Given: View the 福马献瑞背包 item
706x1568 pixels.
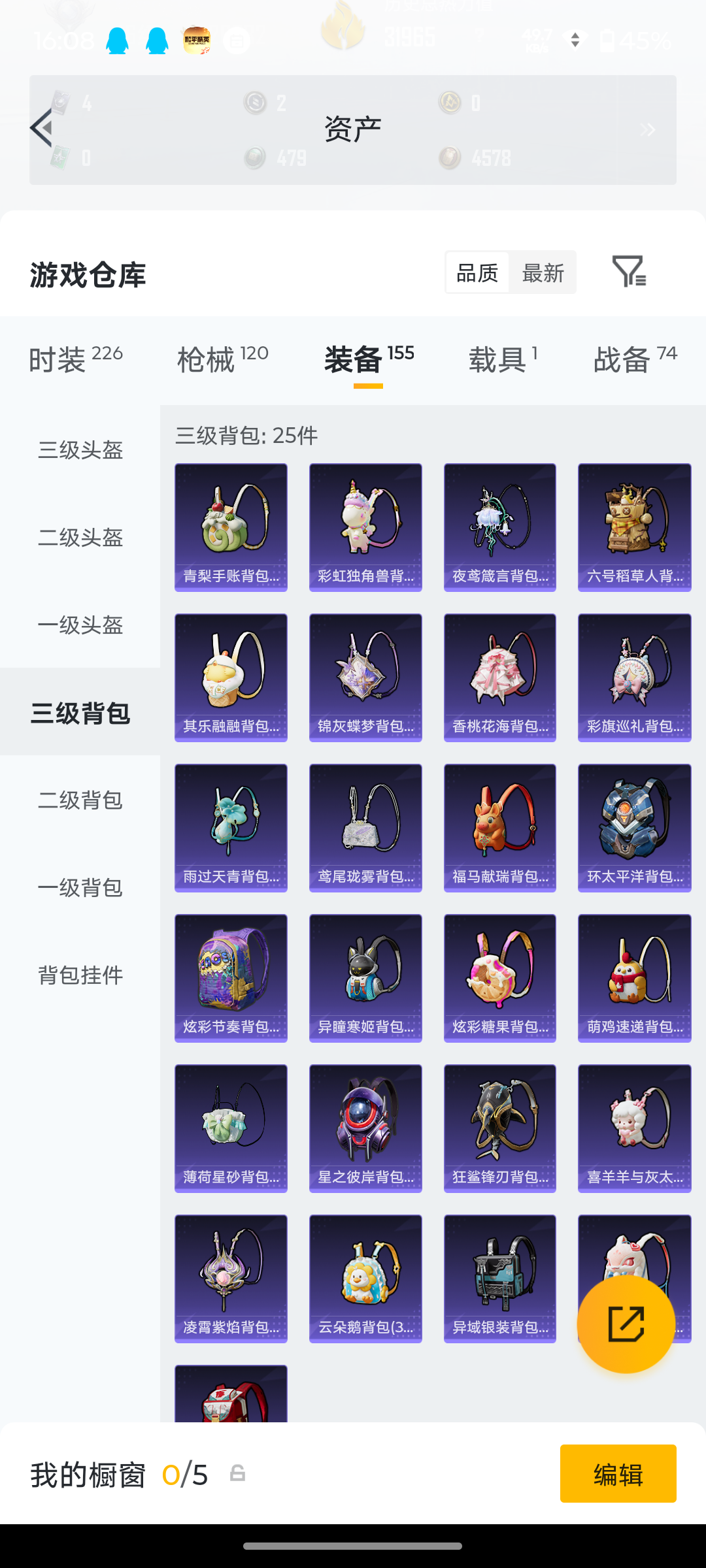Looking at the screenshot, I should coord(500,828).
